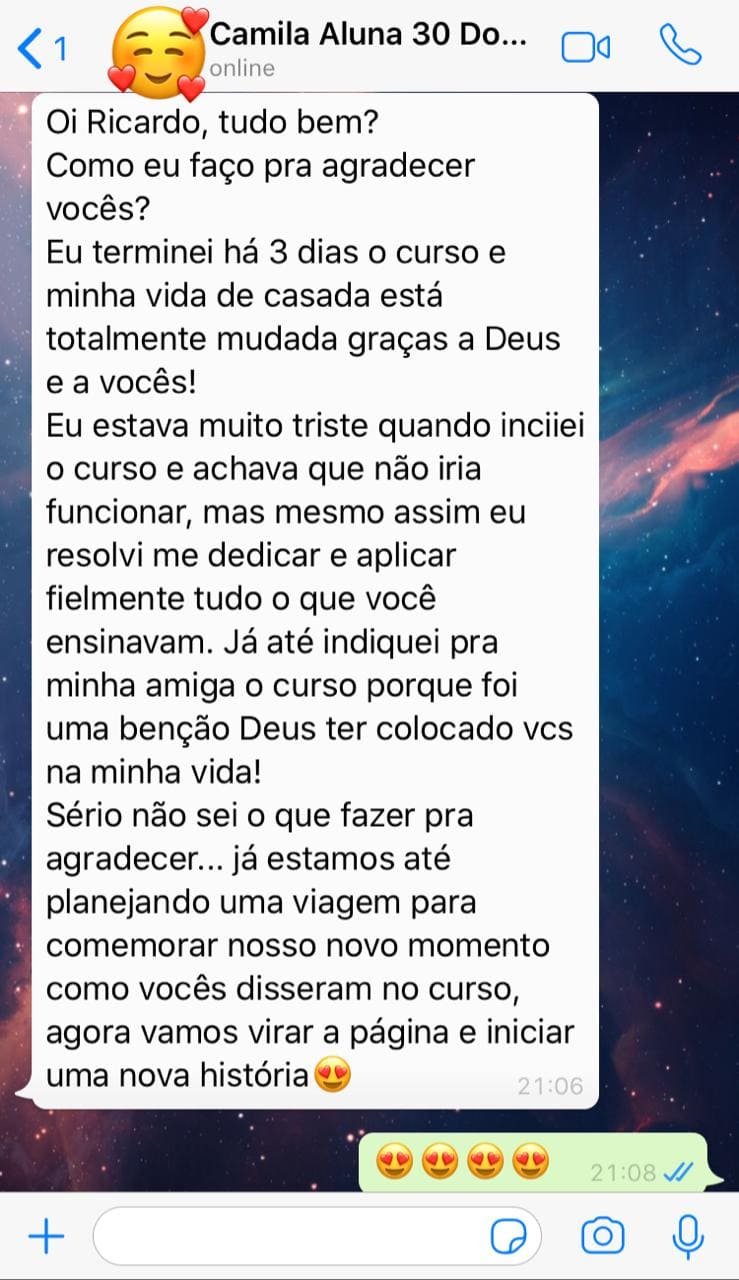Tap the microphone to record audio
Viewport: 739px width, 1280px height.
coord(687,1237)
